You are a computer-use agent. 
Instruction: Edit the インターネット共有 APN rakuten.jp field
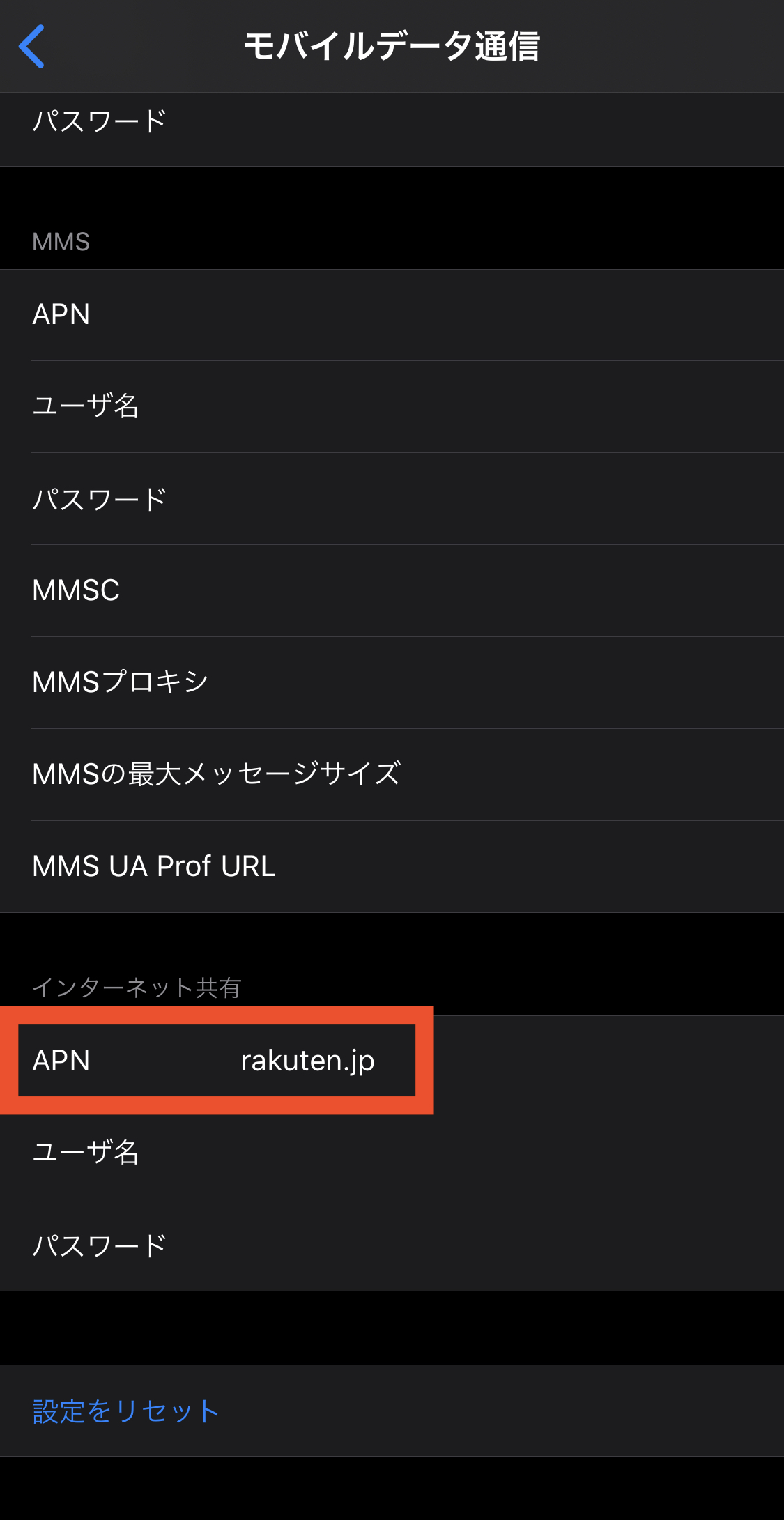pyautogui.click(x=392, y=1061)
